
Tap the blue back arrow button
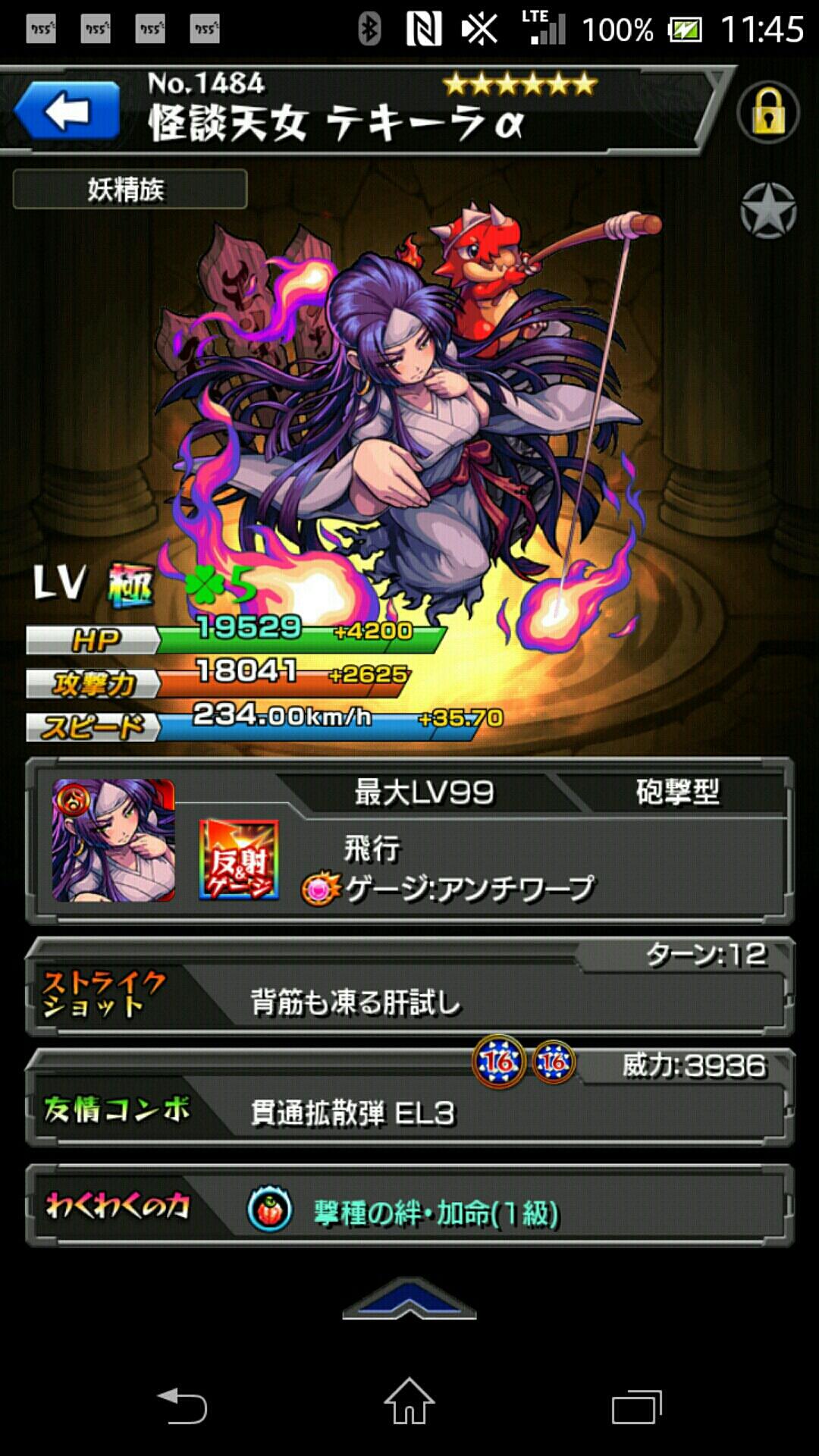click(67, 112)
